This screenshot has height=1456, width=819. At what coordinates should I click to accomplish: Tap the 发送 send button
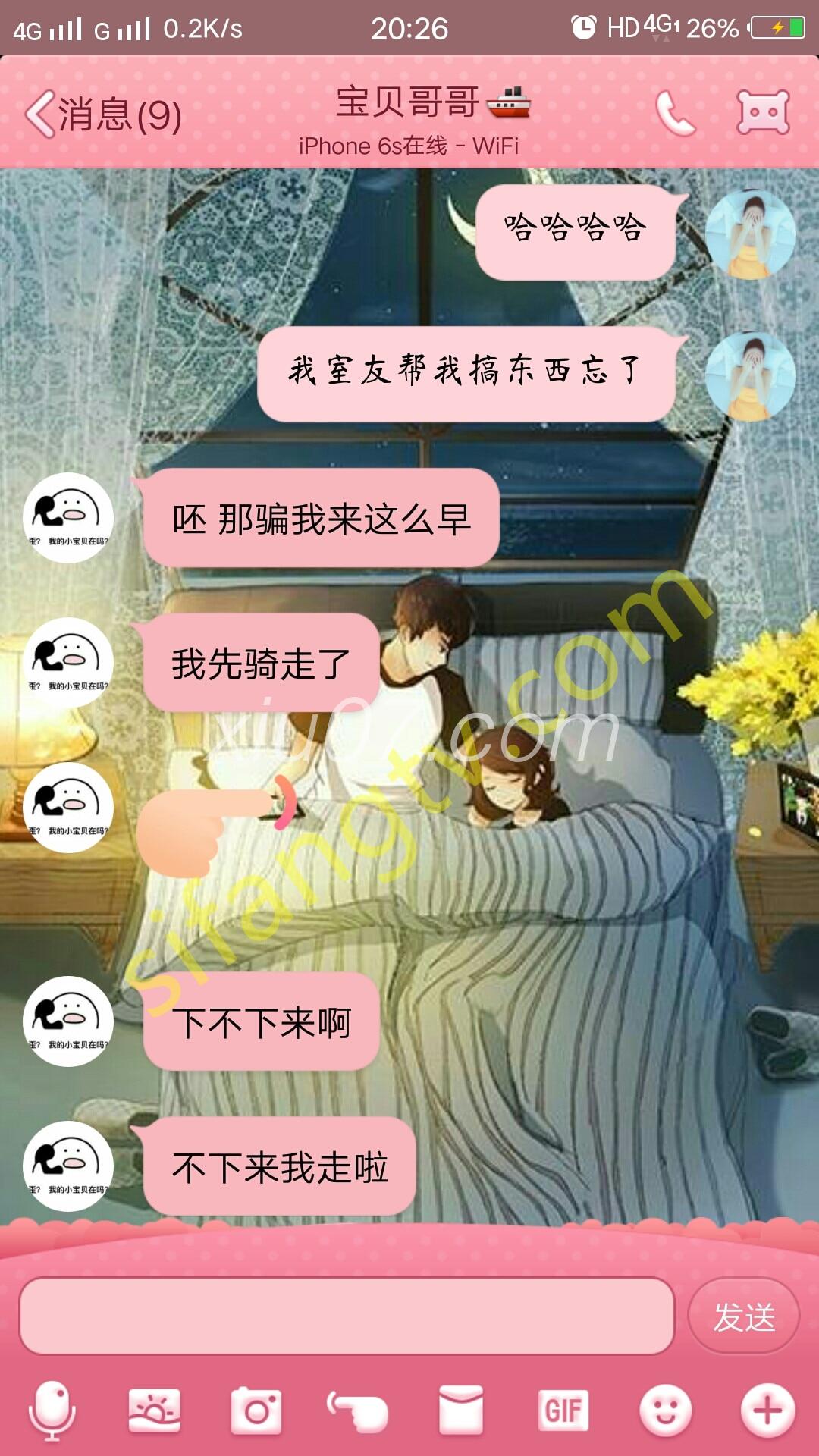pyautogui.click(x=743, y=1316)
